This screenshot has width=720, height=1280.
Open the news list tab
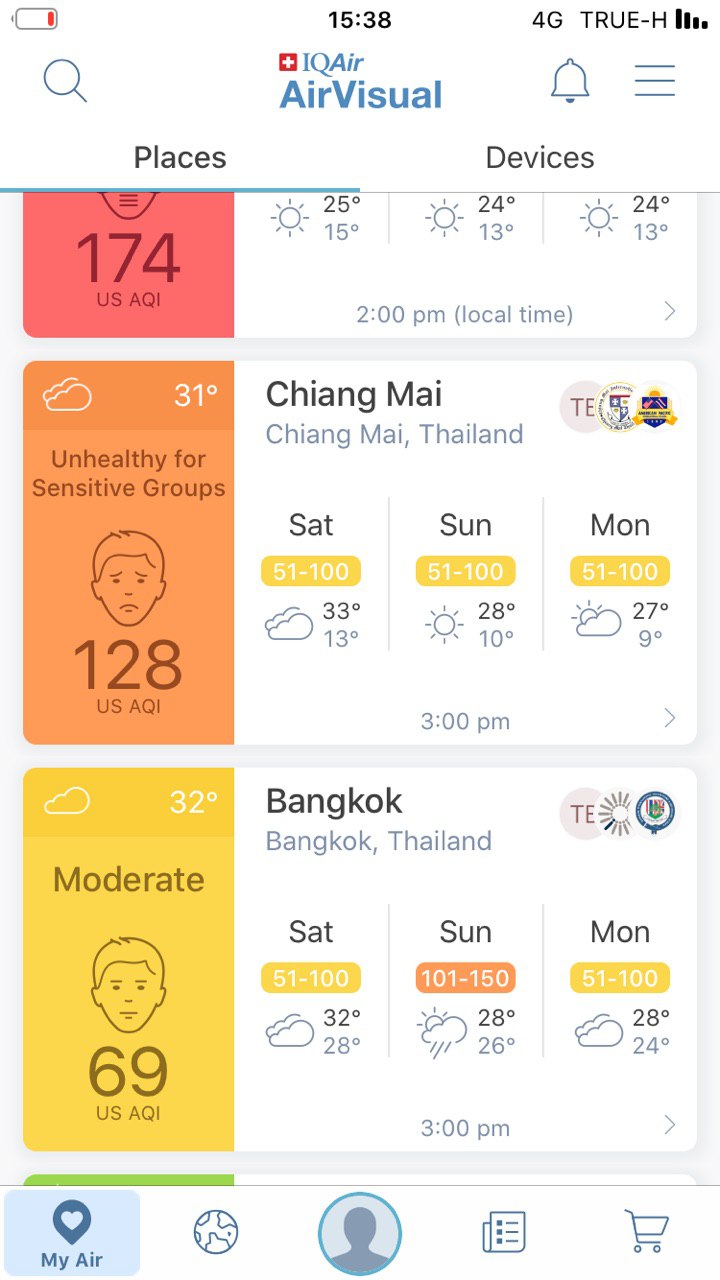[504, 1232]
